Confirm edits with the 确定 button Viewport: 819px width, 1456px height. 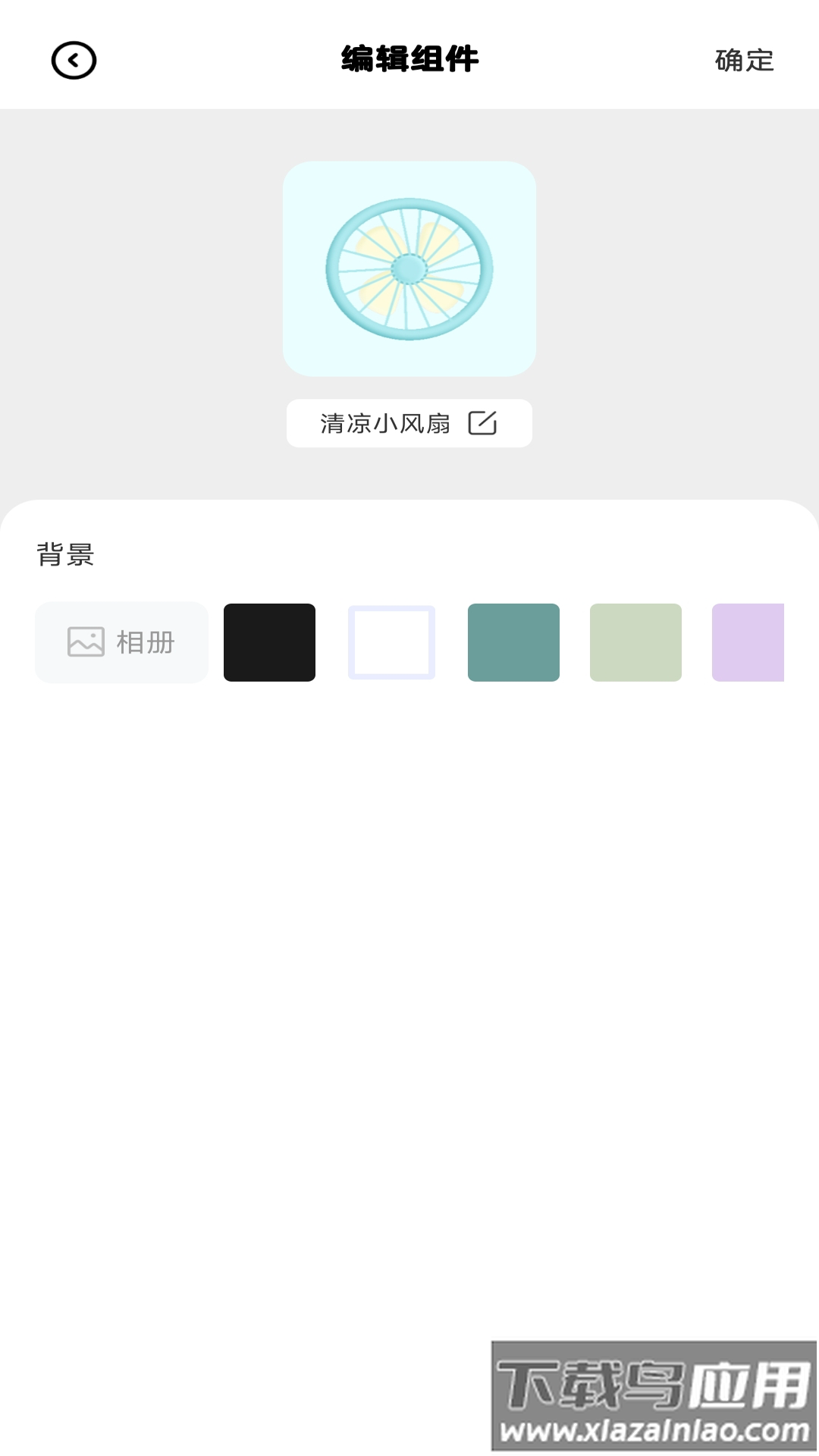744,61
